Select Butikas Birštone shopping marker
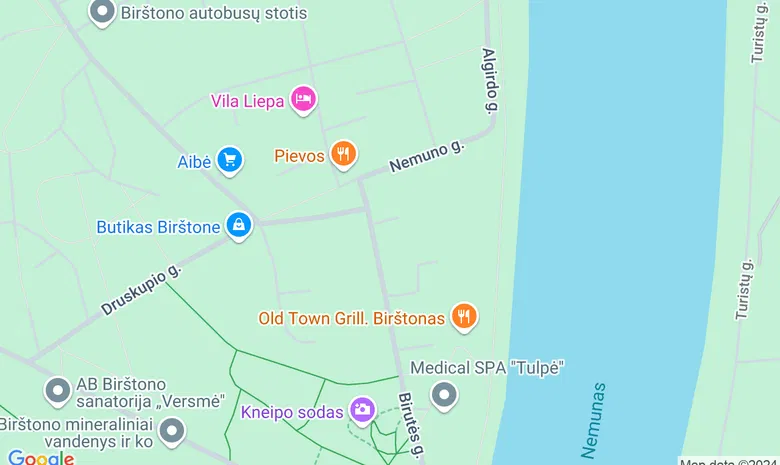780x465 pixels. point(238,225)
